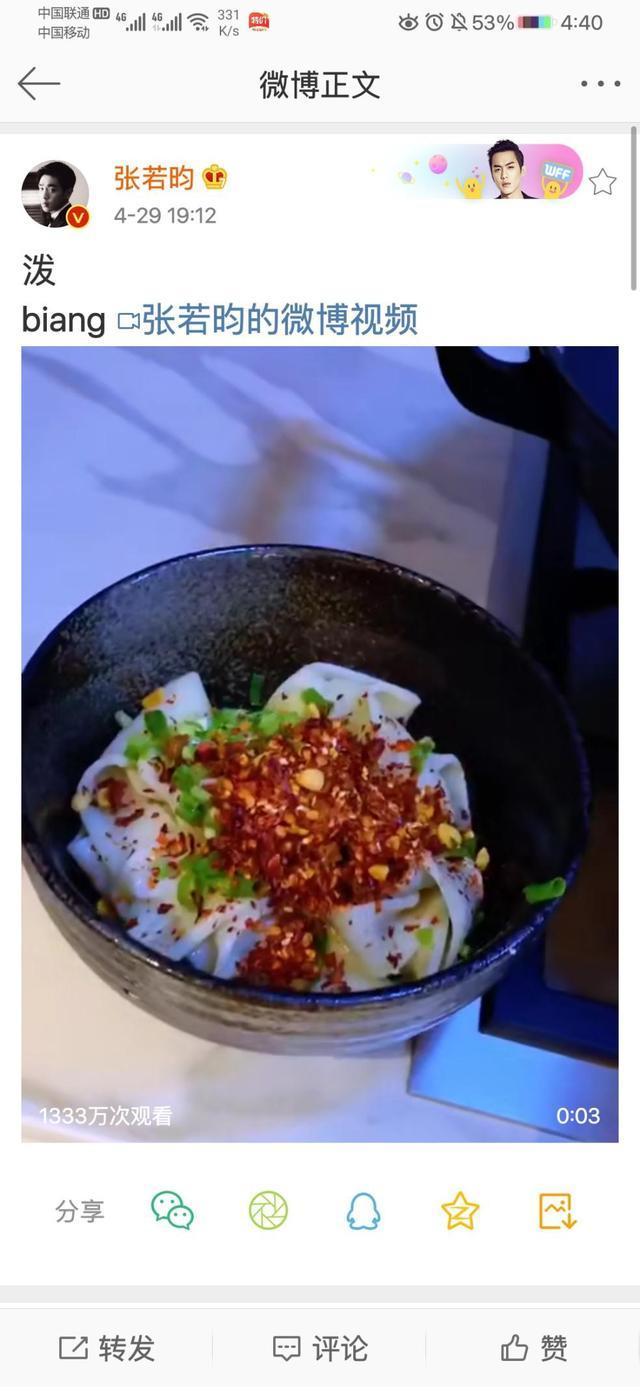
Task: Like the post with 赞
Action: pos(534,1348)
